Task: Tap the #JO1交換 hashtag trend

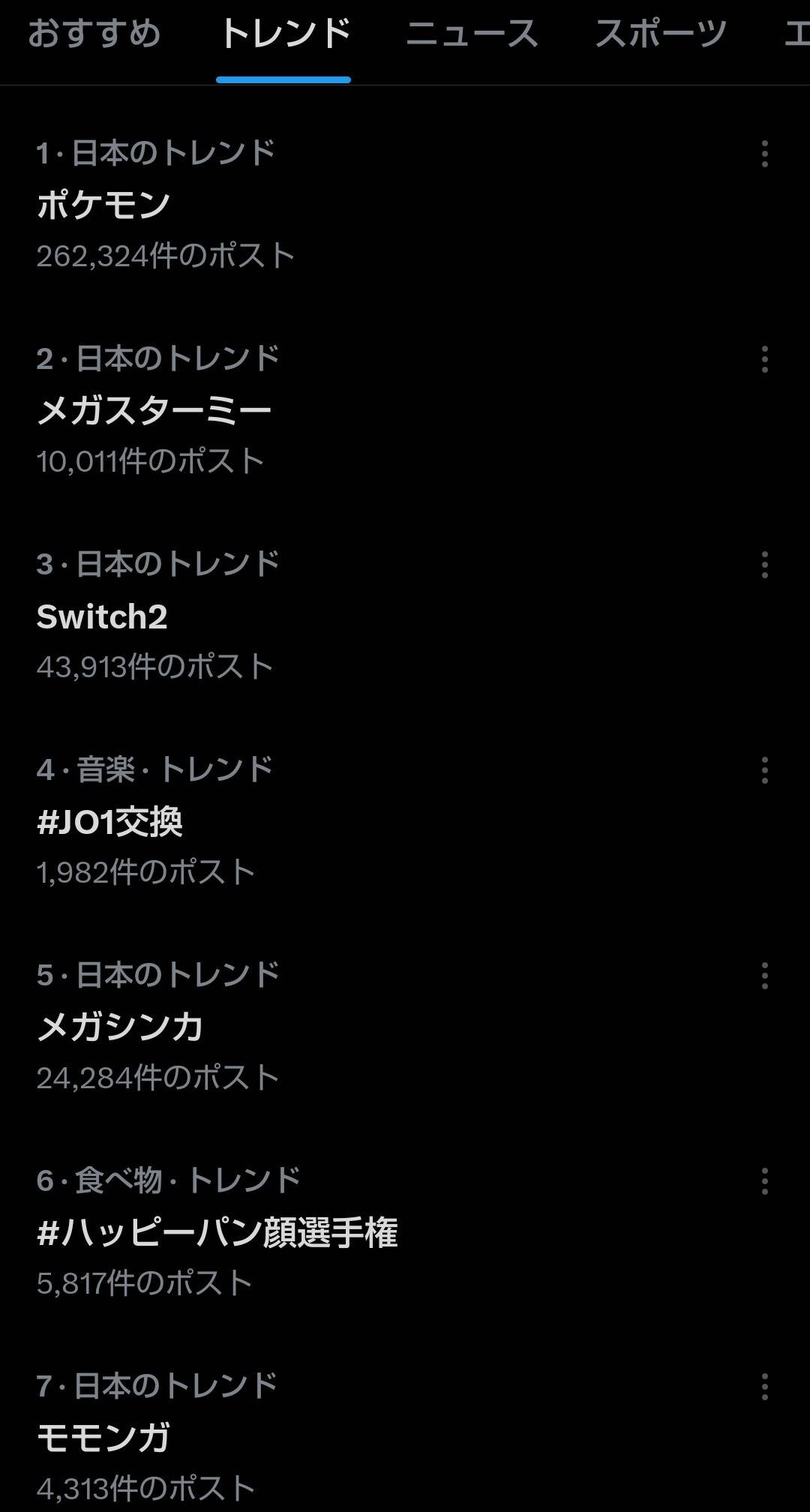Action: click(x=109, y=822)
